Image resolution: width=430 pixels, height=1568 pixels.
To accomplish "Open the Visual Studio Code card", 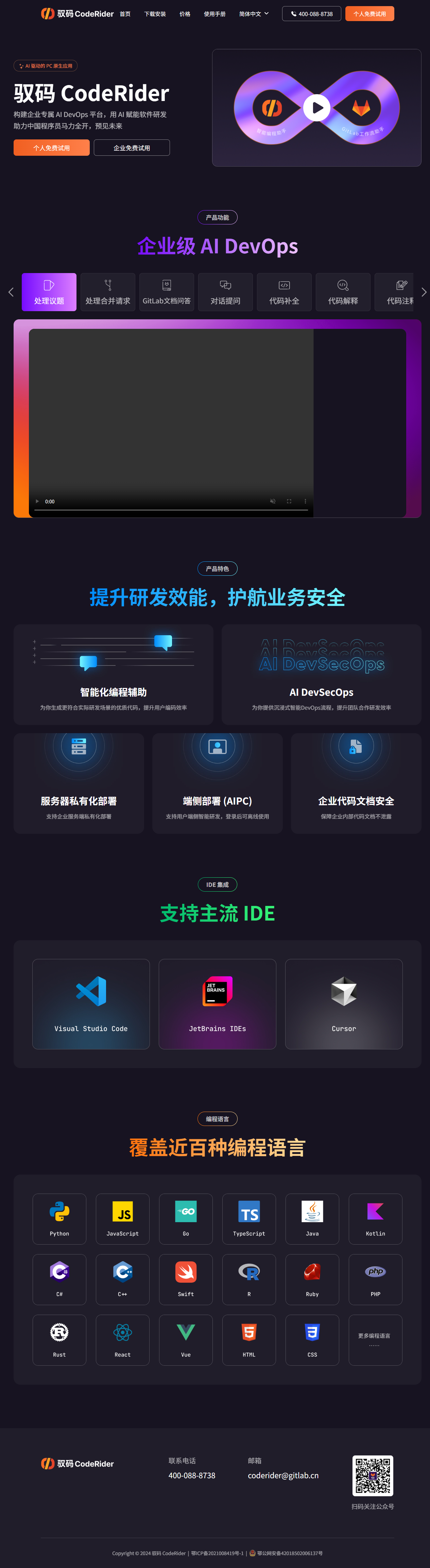I will (x=91, y=1004).
